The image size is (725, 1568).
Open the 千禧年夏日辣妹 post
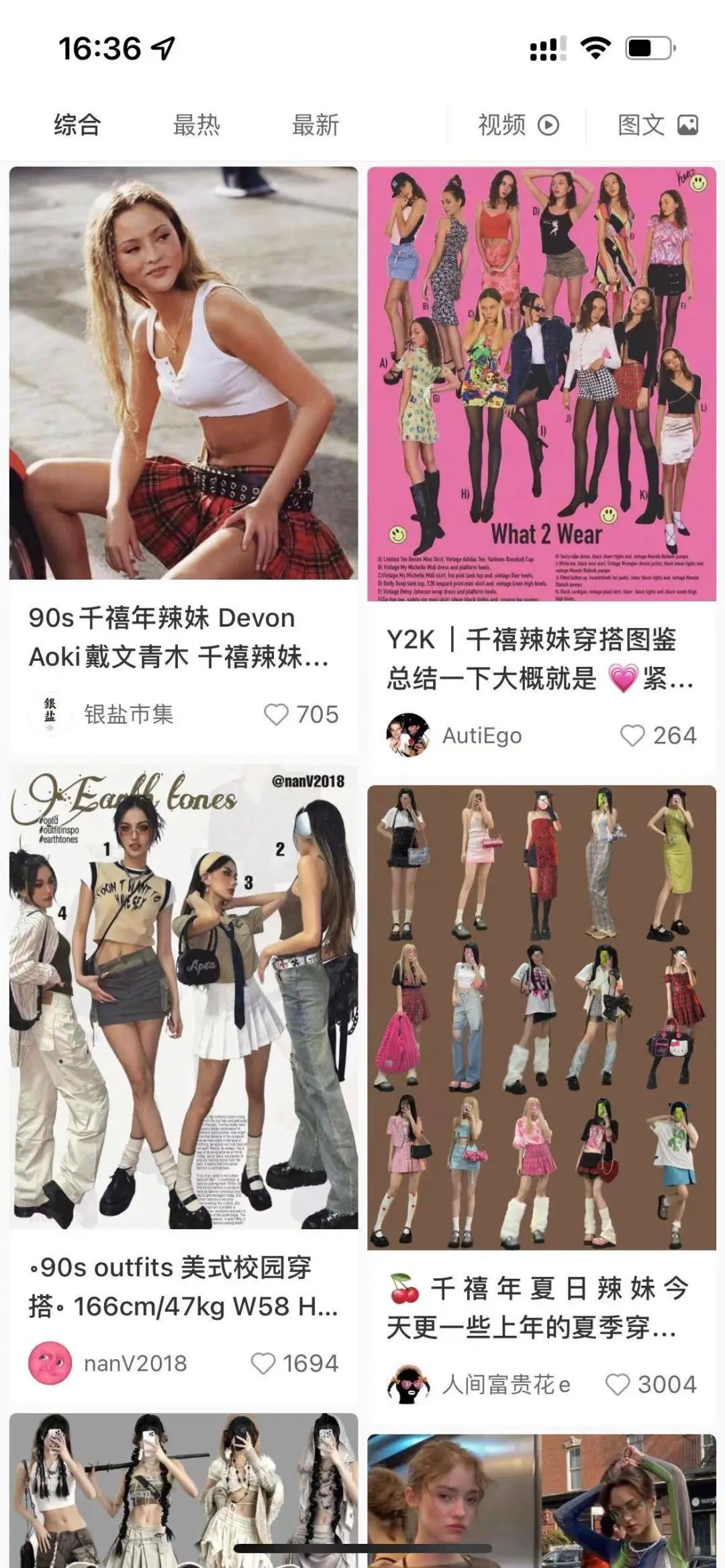point(541,1017)
